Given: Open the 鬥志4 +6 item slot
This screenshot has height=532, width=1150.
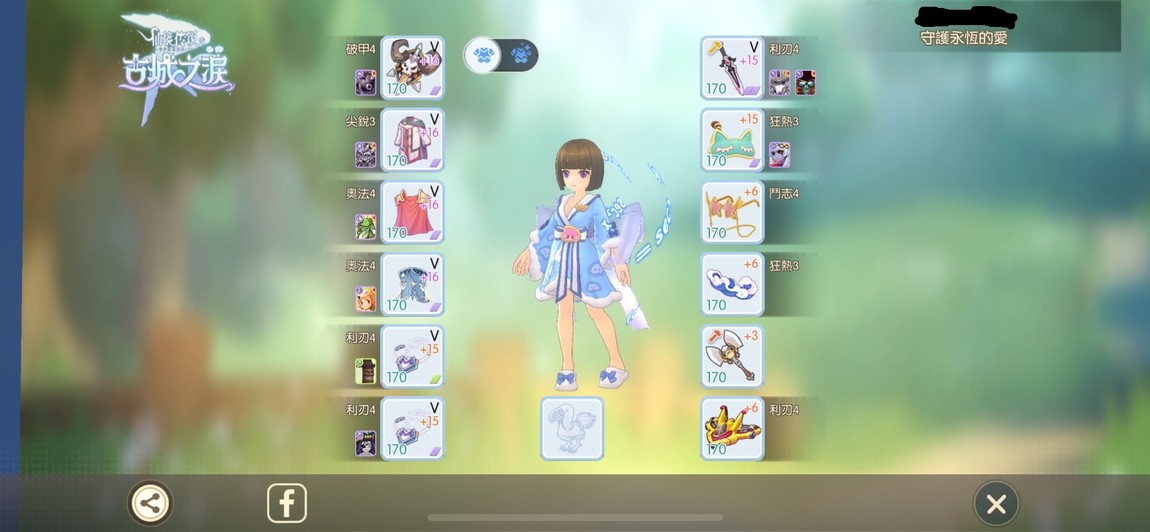Looking at the screenshot, I should tap(732, 212).
